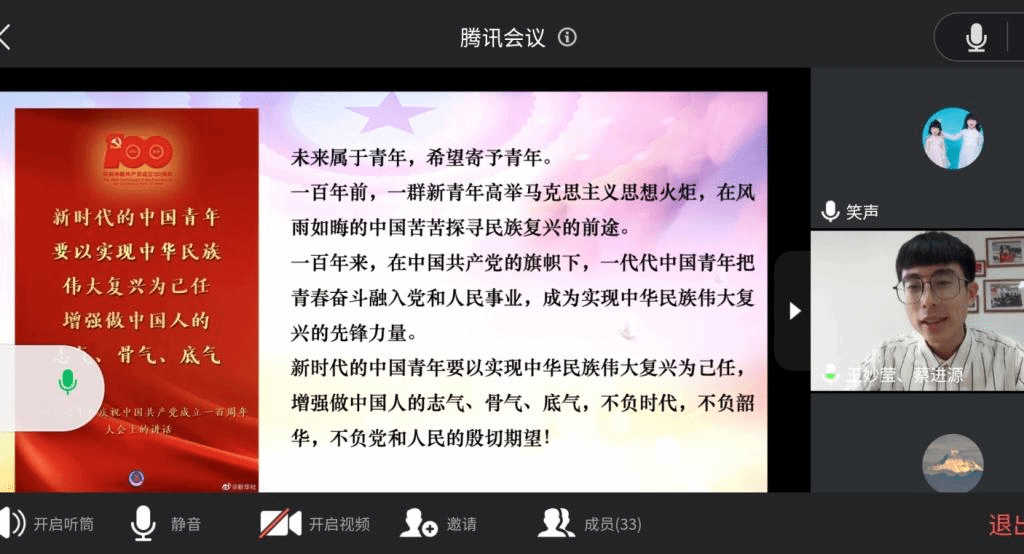Tap 开启听筒 to switch to earpiece
Viewport: 1024px width, 554px height.
(48, 523)
